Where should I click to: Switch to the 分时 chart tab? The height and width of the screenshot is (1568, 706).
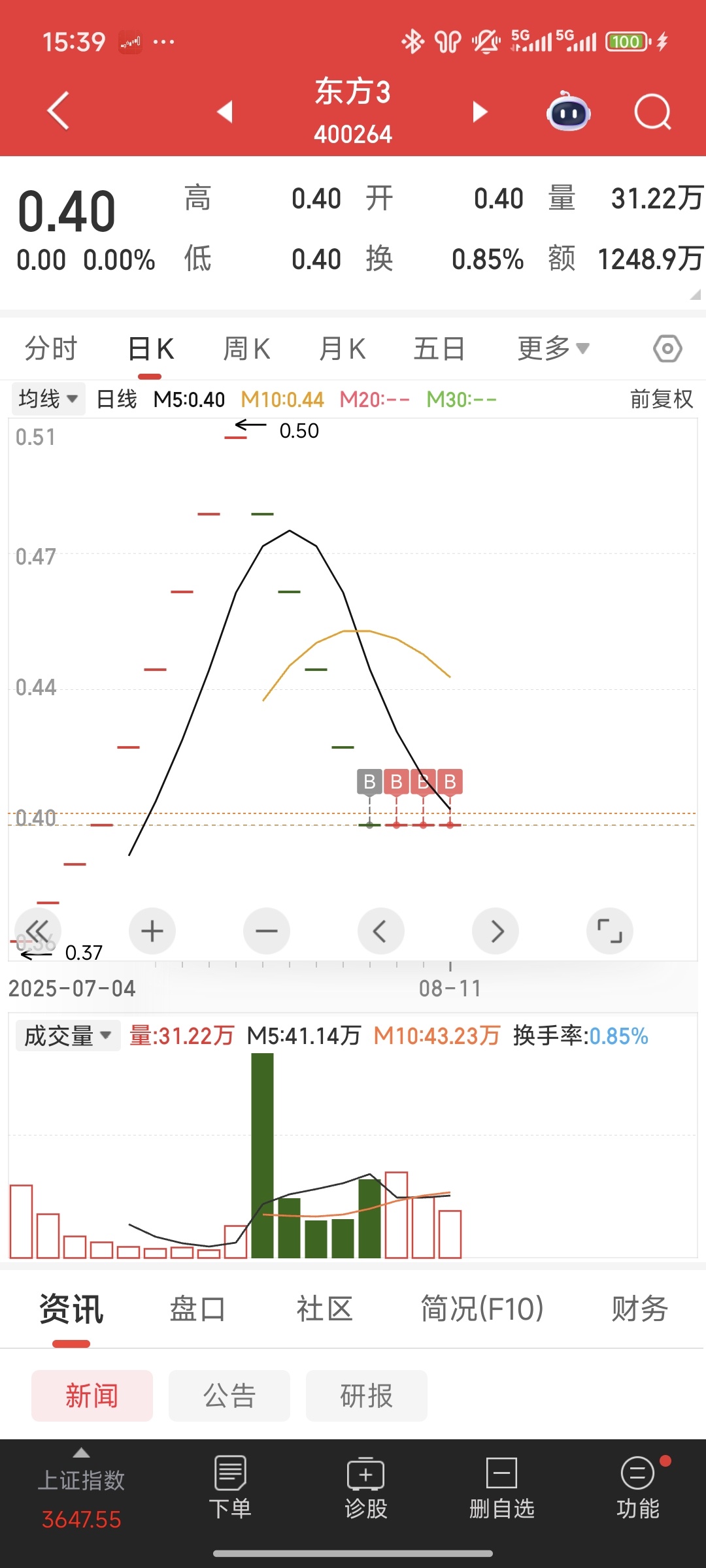[x=51, y=348]
